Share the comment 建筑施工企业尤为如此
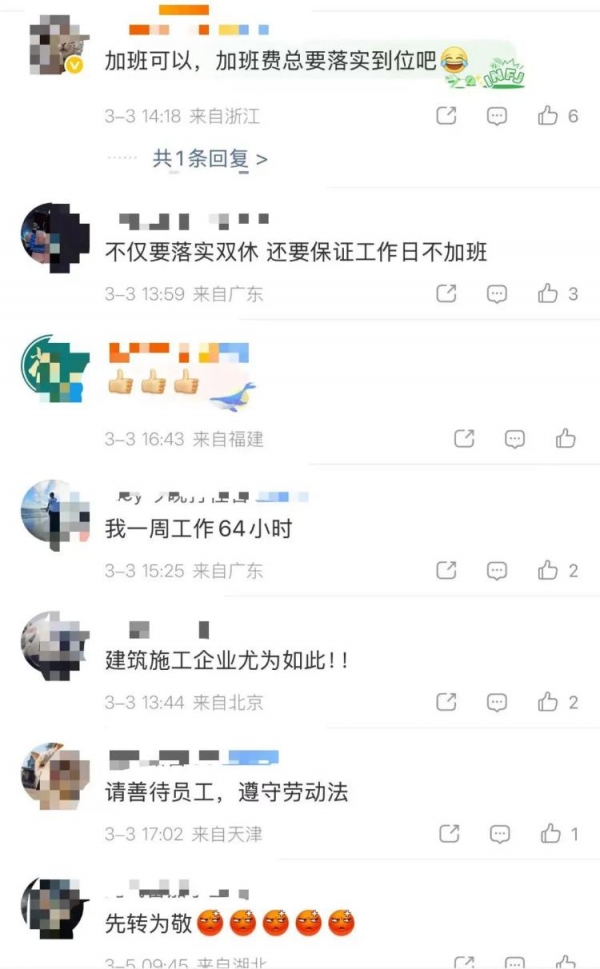The height and width of the screenshot is (969, 600). pos(446,702)
